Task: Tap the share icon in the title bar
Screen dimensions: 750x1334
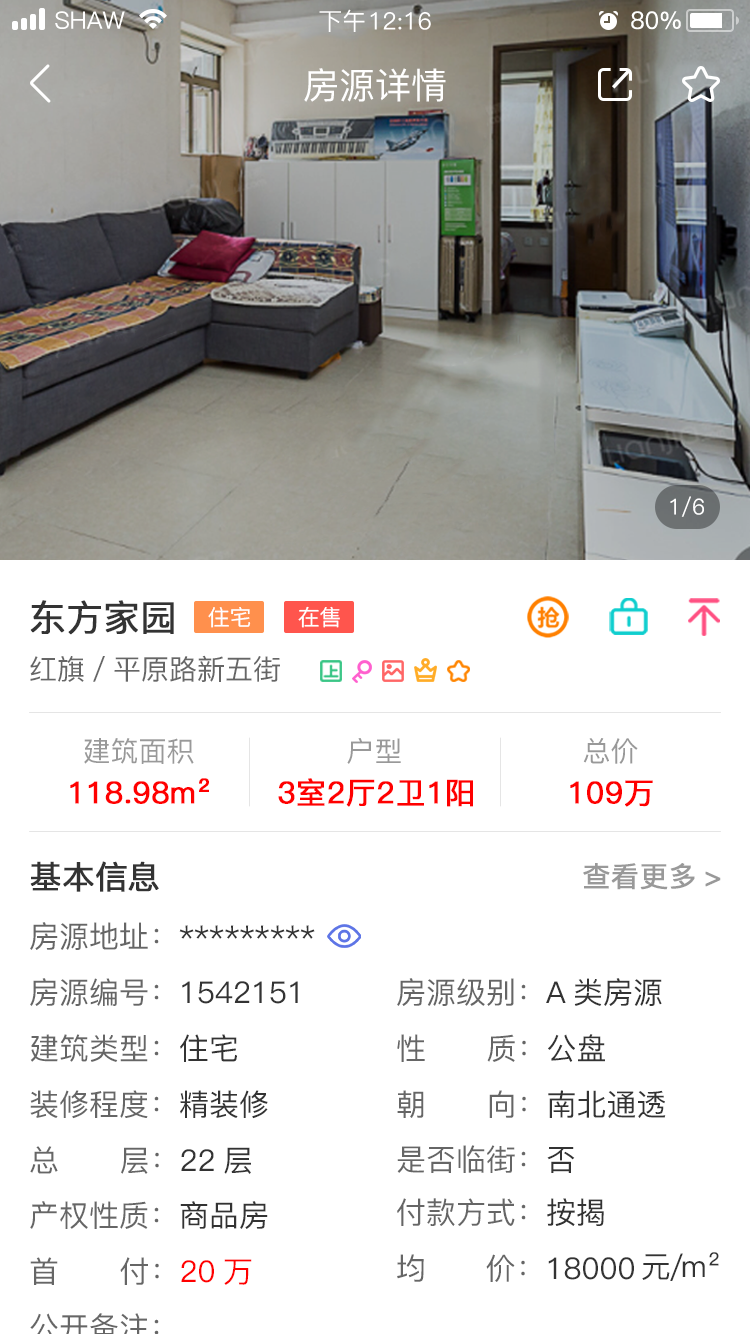Action: [x=615, y=84]
